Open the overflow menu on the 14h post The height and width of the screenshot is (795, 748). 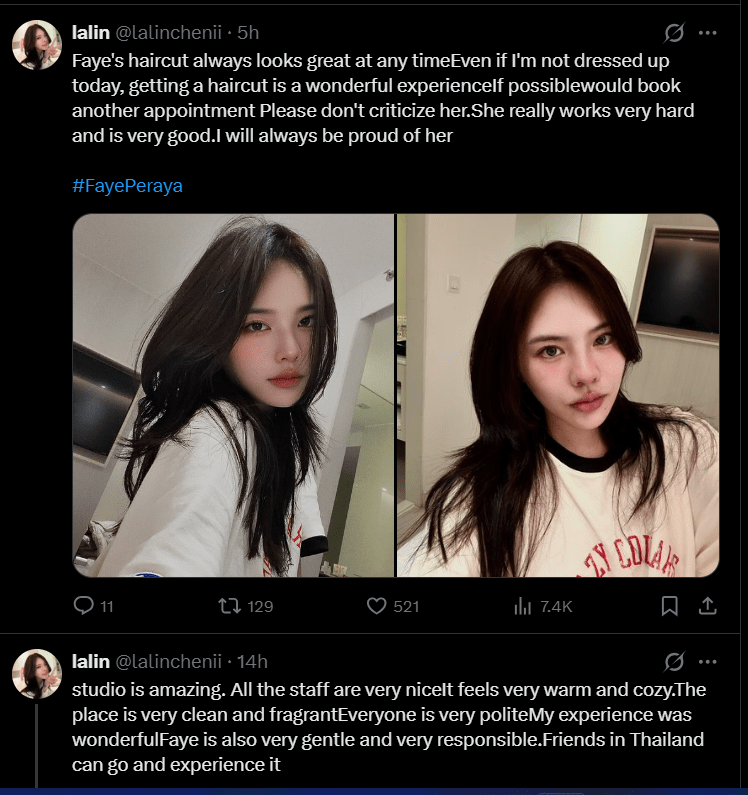tap(708, 661)
